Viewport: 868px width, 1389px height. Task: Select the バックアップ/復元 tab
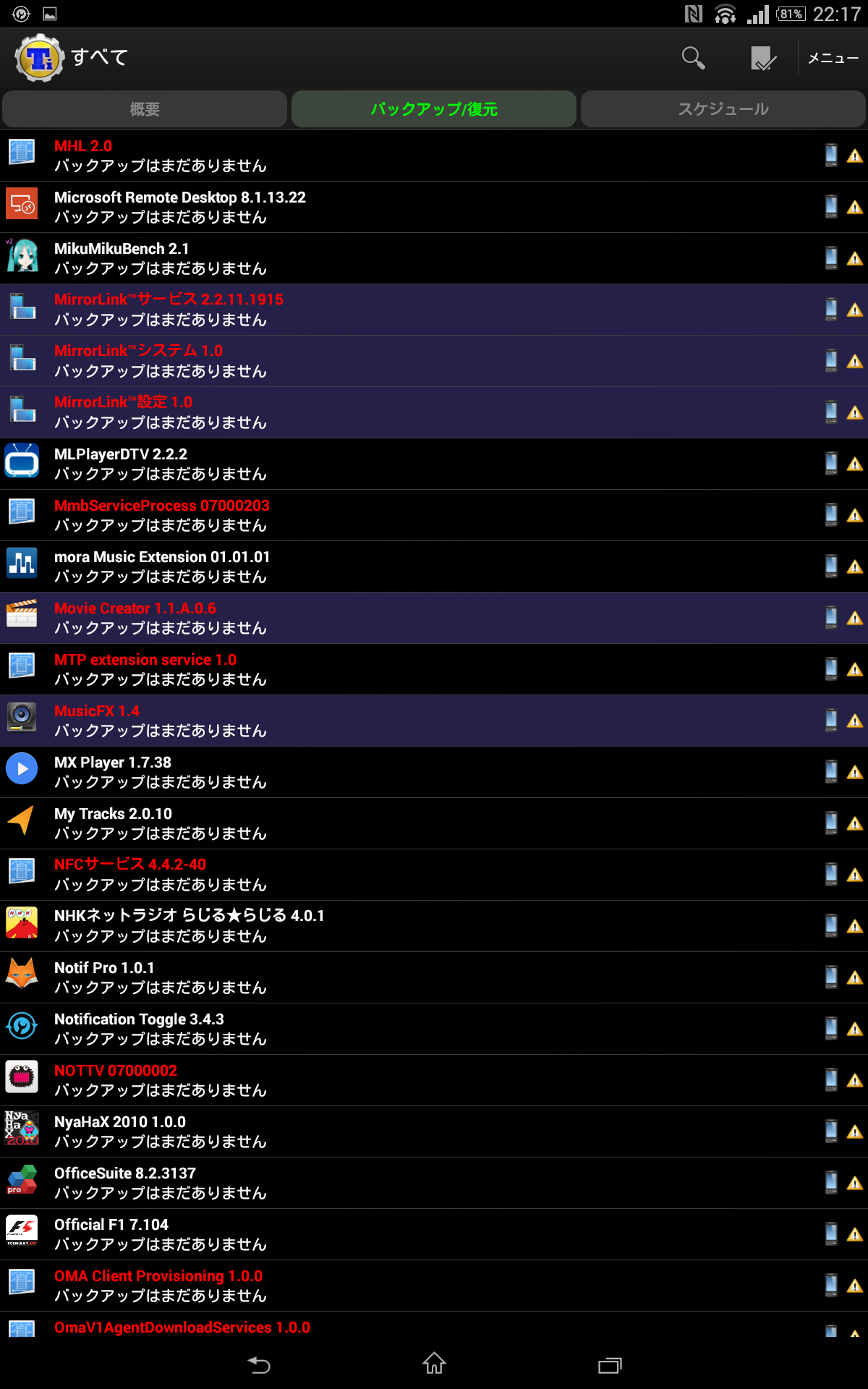[434, 109]
